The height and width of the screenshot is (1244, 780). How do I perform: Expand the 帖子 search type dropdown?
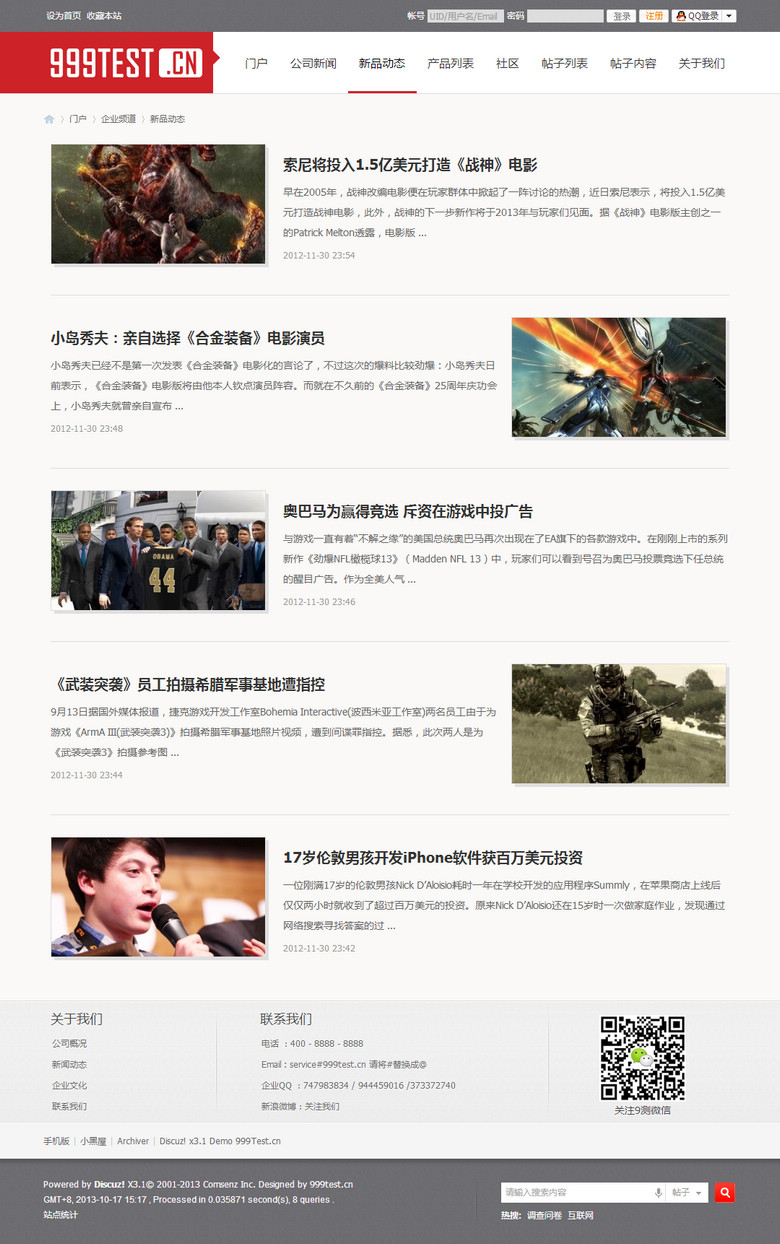pyautogui.click(x=688, y=1192)
